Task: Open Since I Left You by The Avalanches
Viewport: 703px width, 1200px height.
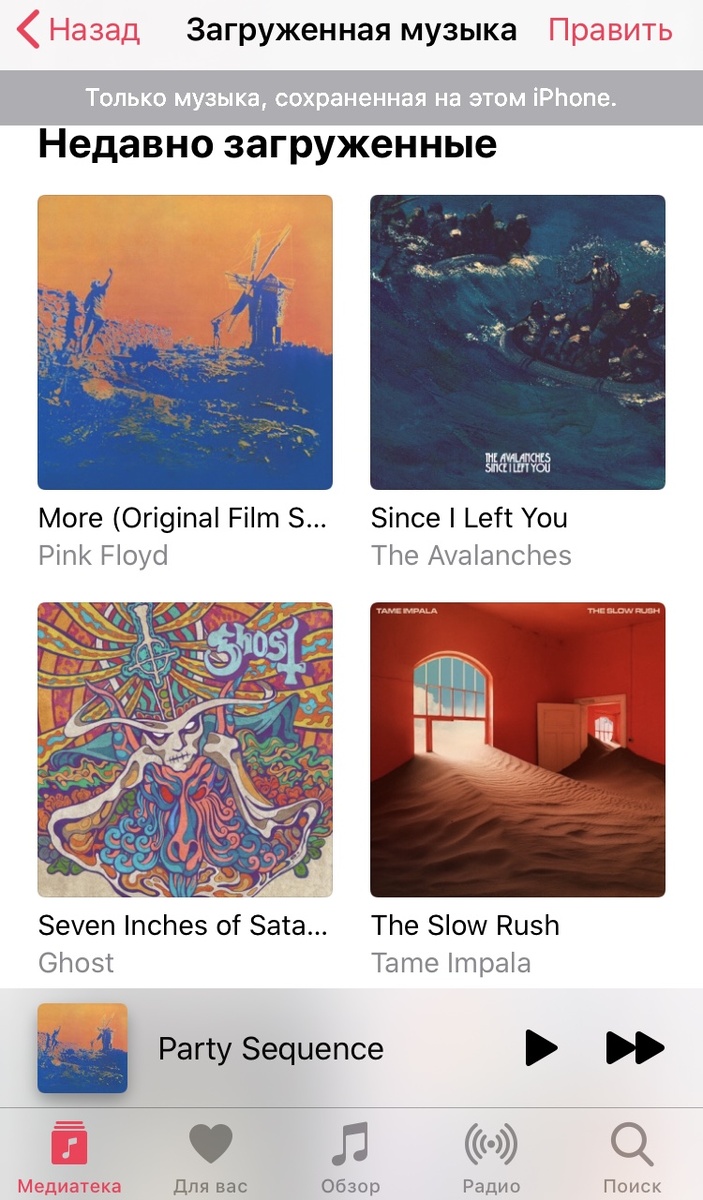Action: pyautogui.click(x=517, y=342)
